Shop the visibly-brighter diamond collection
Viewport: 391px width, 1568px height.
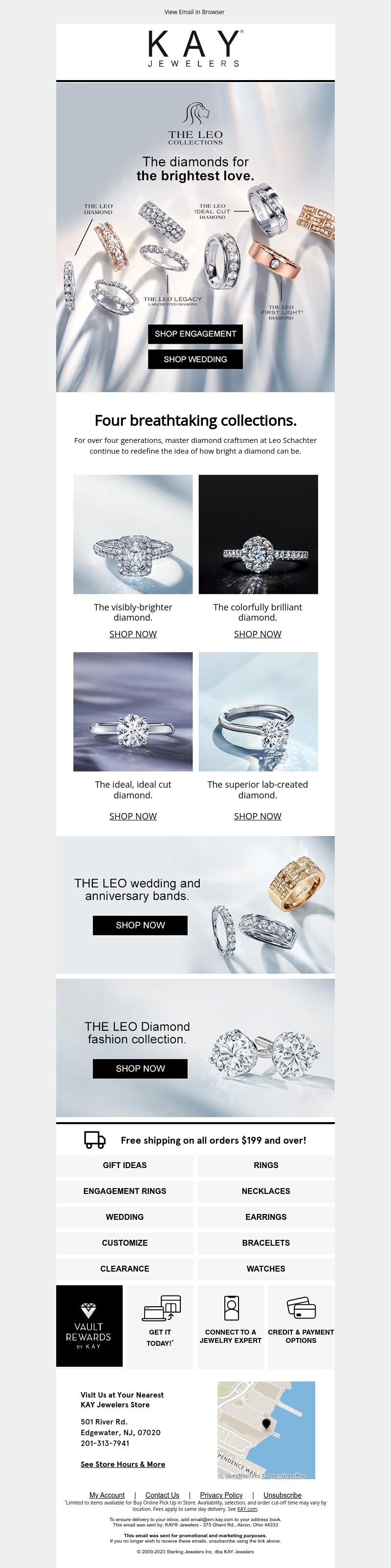coord(133,634)
